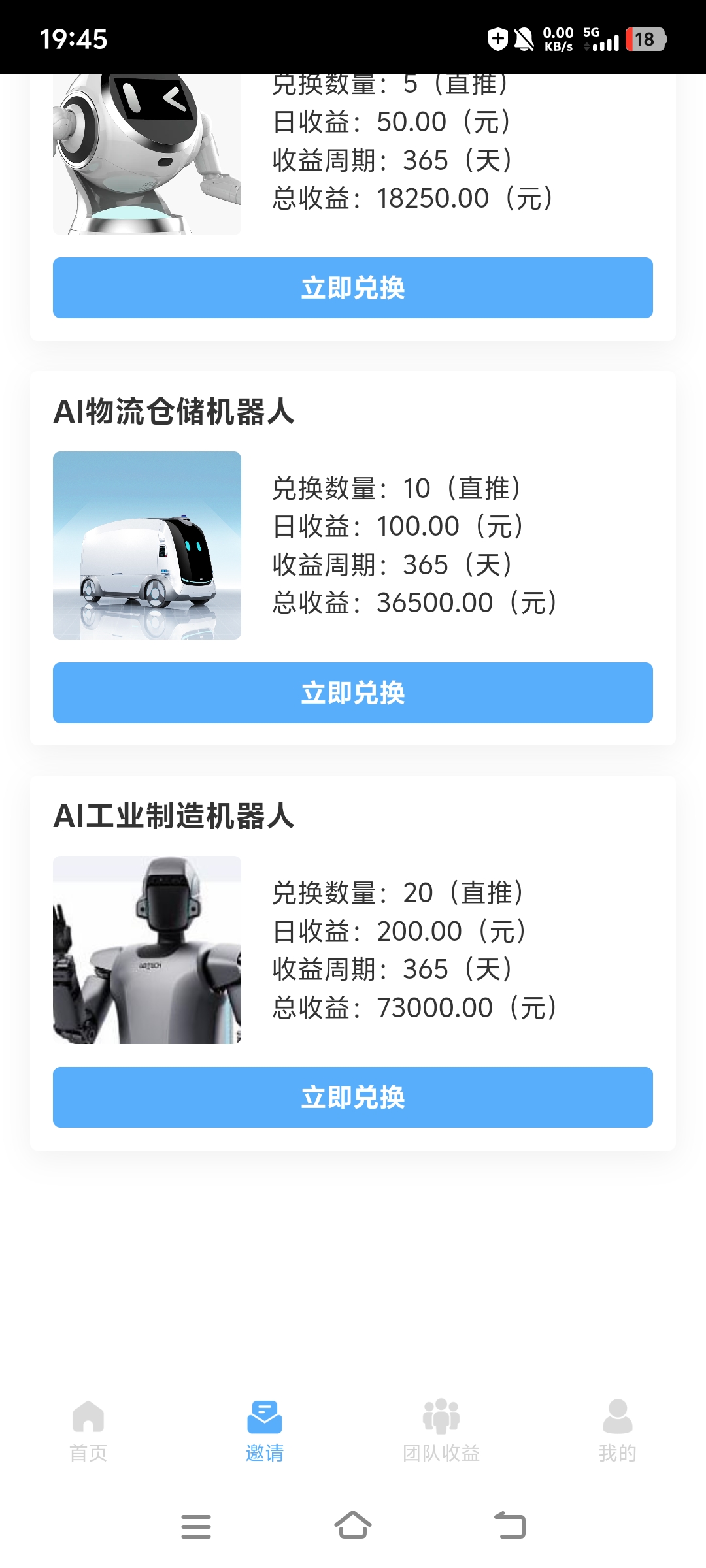706x1568 pixels.
Task: Open the 团队收益 tab
Action: pos(441,1431)
